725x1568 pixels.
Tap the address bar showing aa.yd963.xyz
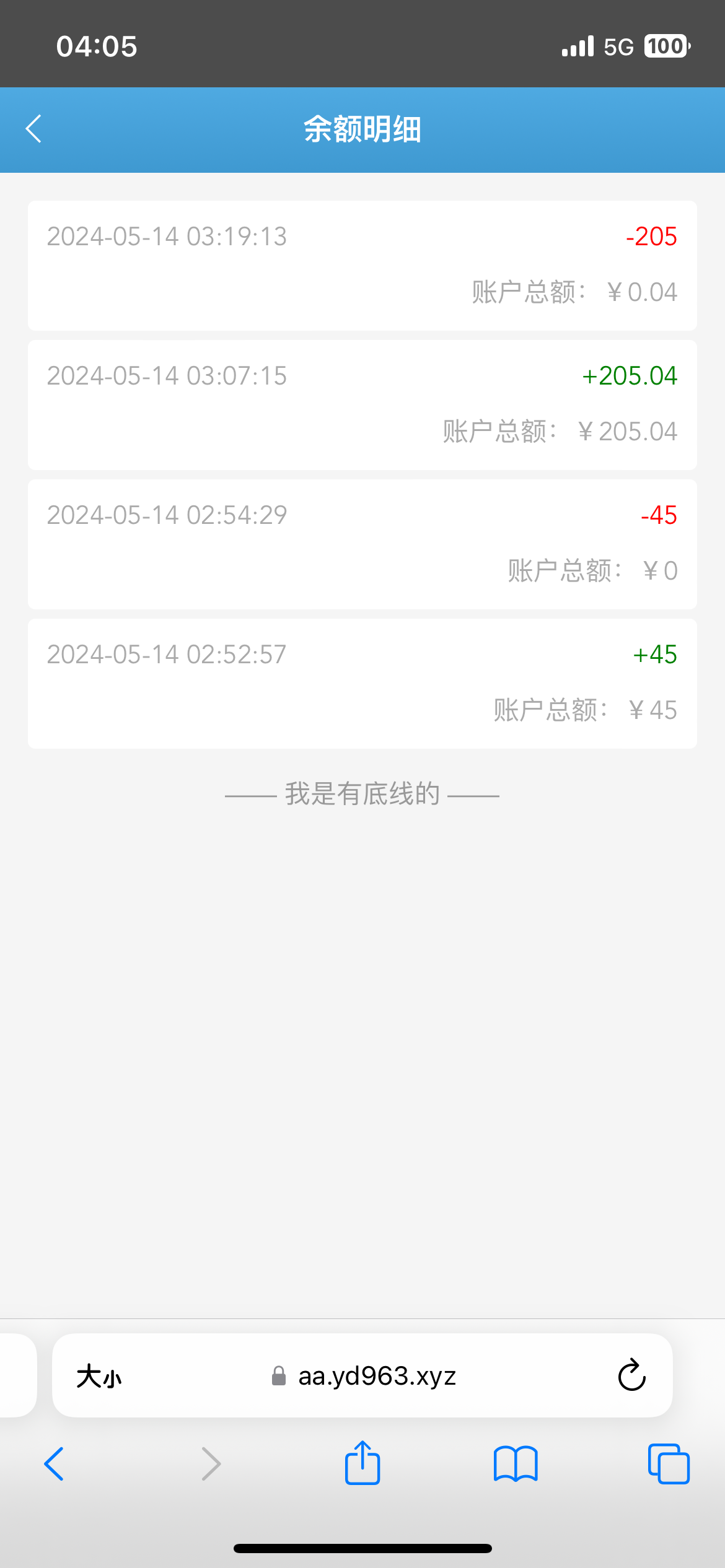(x=377, y=1376)
